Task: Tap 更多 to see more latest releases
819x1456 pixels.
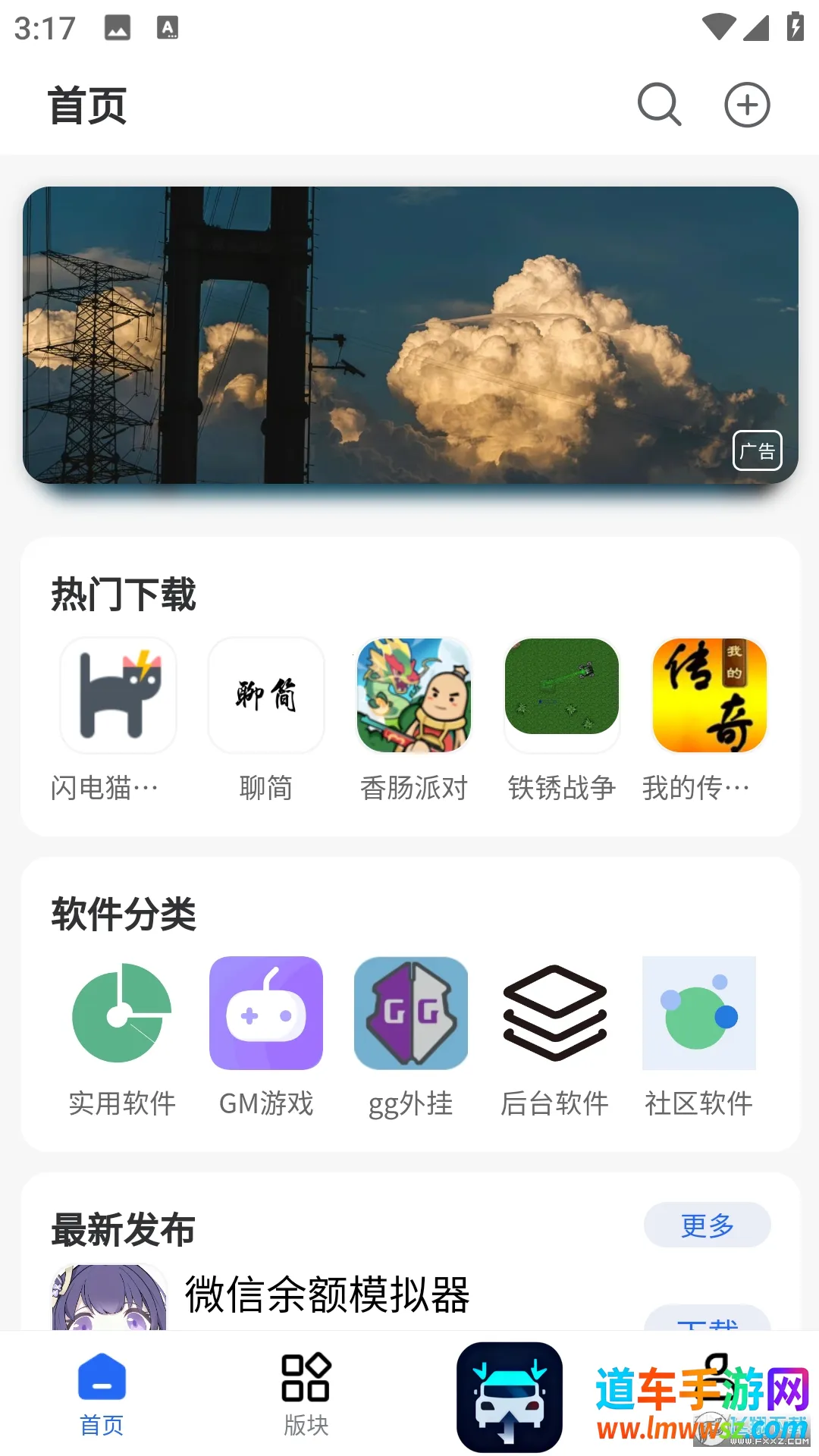Action: (x=707, y=1225)
